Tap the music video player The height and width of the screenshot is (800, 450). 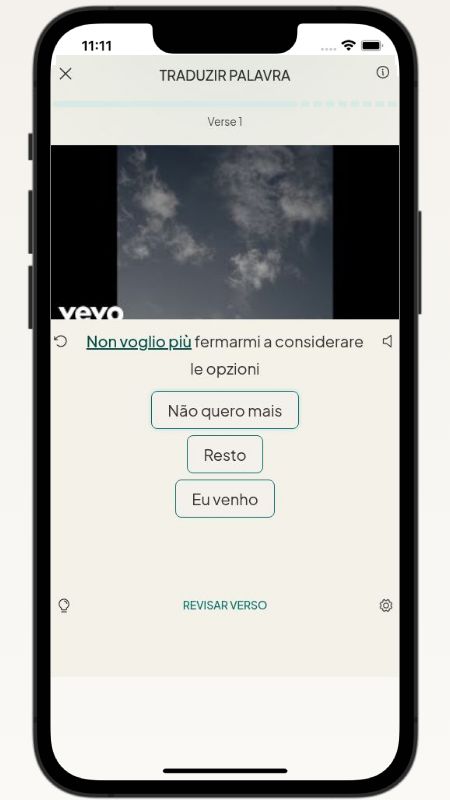225,232
